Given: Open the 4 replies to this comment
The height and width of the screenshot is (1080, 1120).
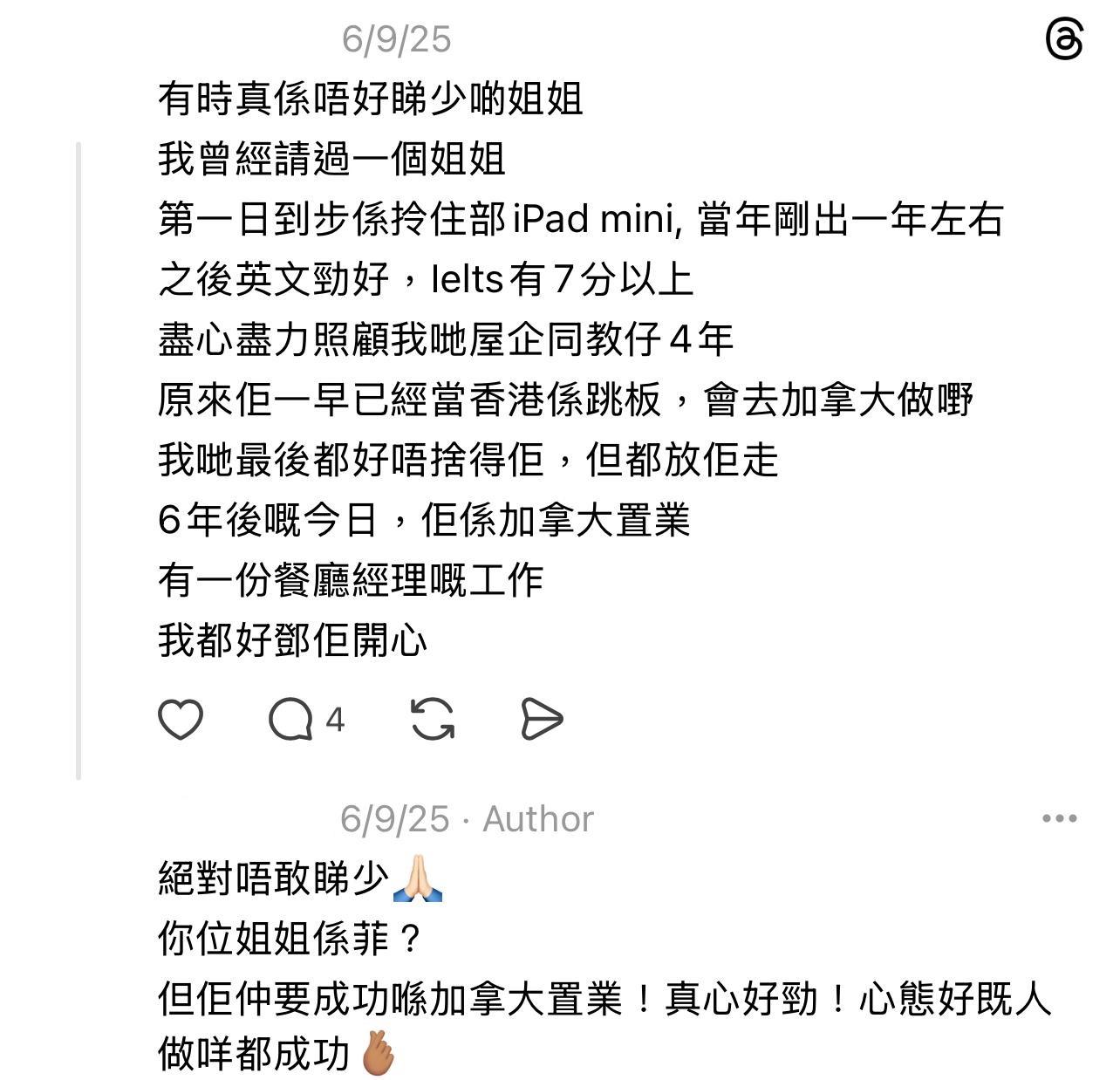Looking at the screenshot, I should pyautogui.click(x=292, y=721).
